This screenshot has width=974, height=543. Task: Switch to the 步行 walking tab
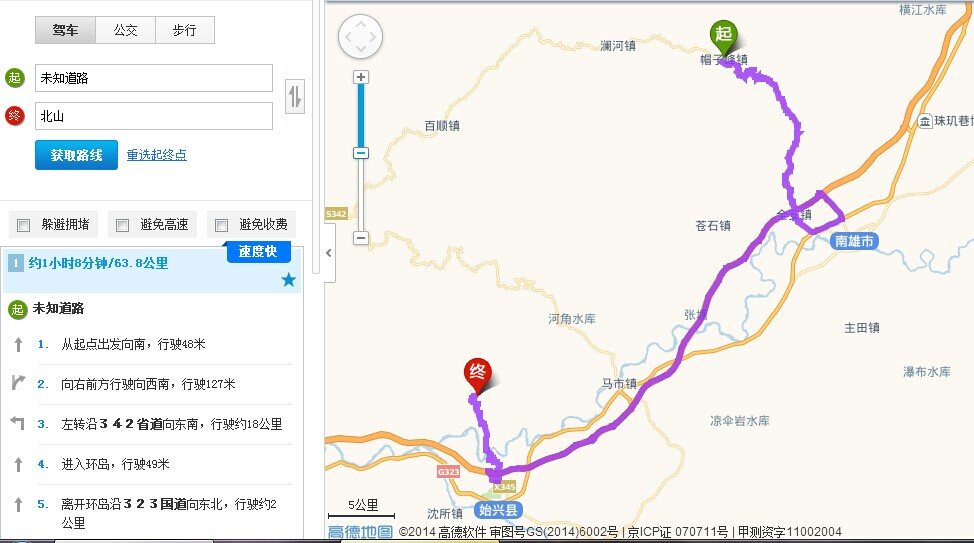pos(184,30)
